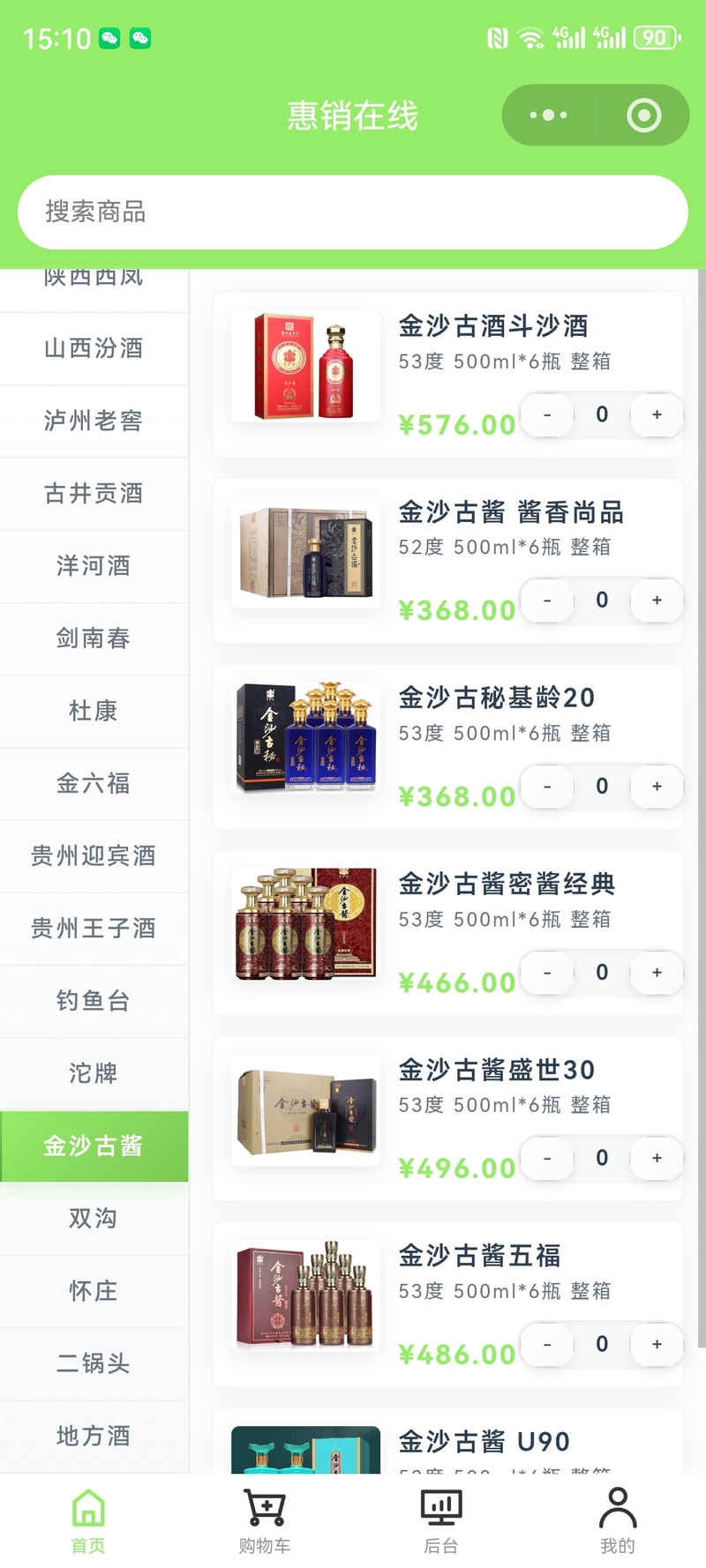This screenshot has height=1568, width=706.
Task: Add one 金沙古秘基龄20 to order
Action: 656,787
